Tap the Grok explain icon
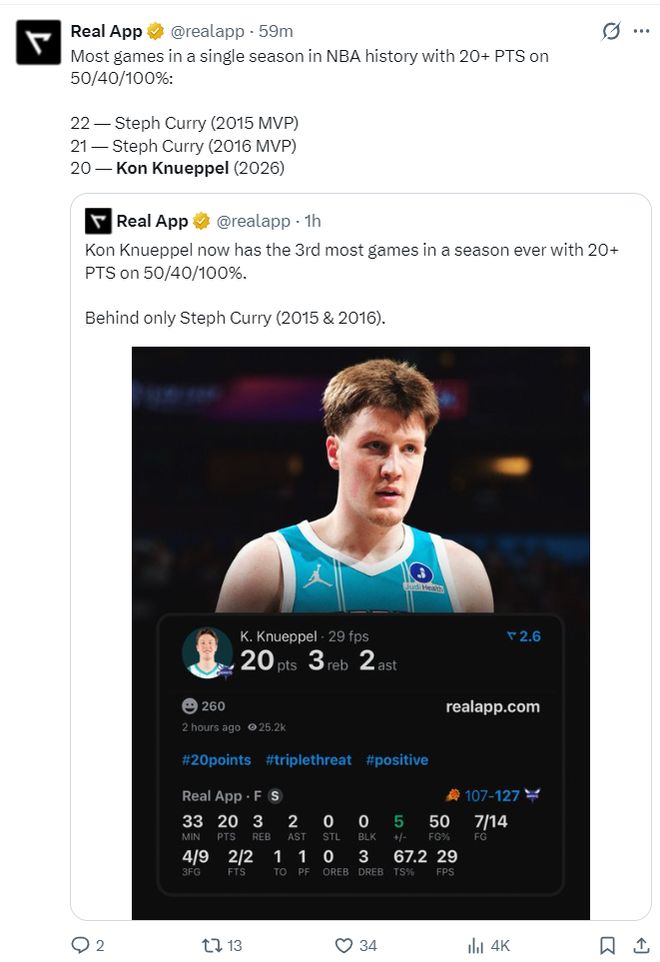Viewport: 660px width, 962px height. point(611,31)
